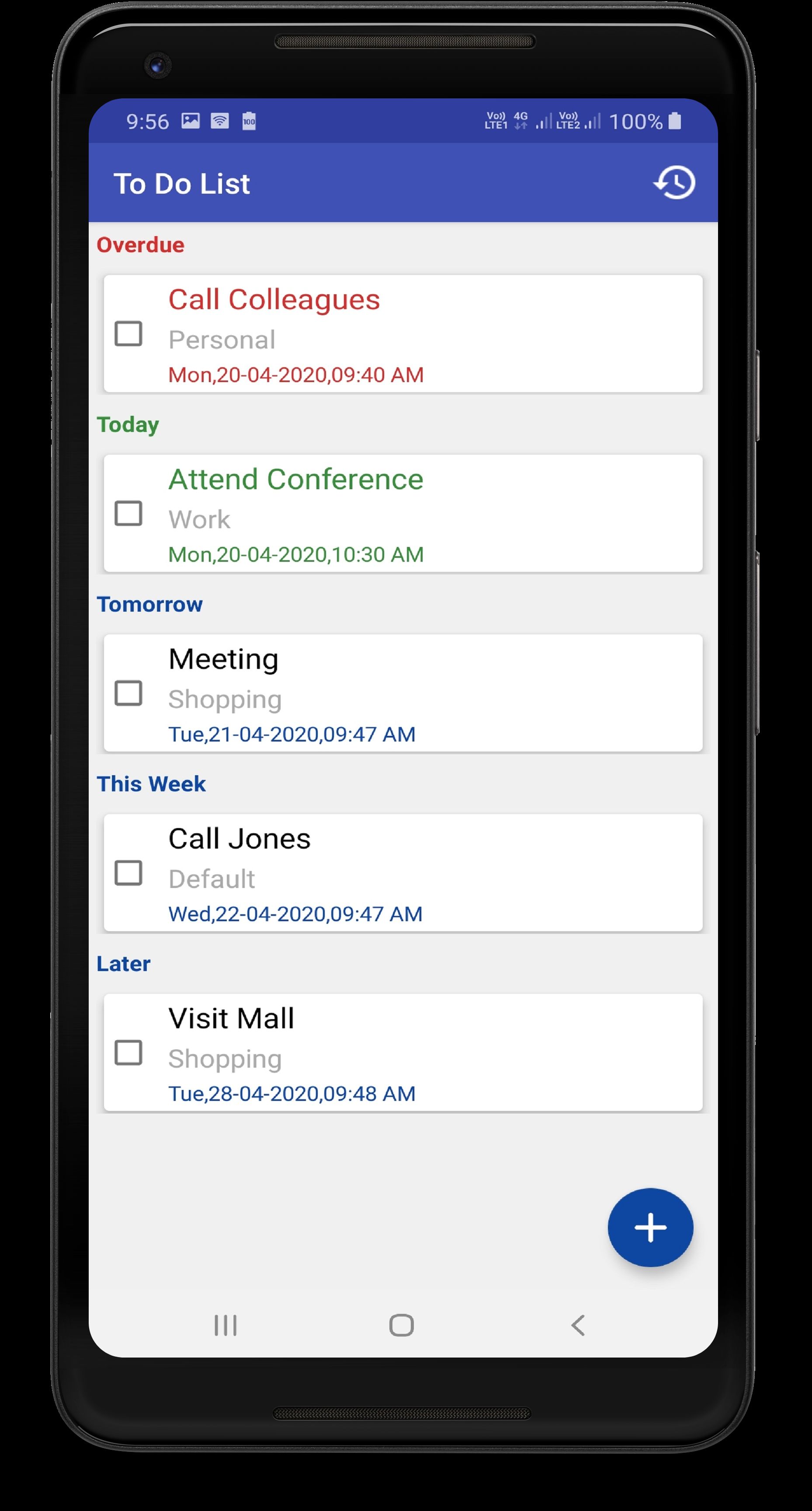
Task: Open the Call Colleagues task card
Action: (x=403, y=334)
